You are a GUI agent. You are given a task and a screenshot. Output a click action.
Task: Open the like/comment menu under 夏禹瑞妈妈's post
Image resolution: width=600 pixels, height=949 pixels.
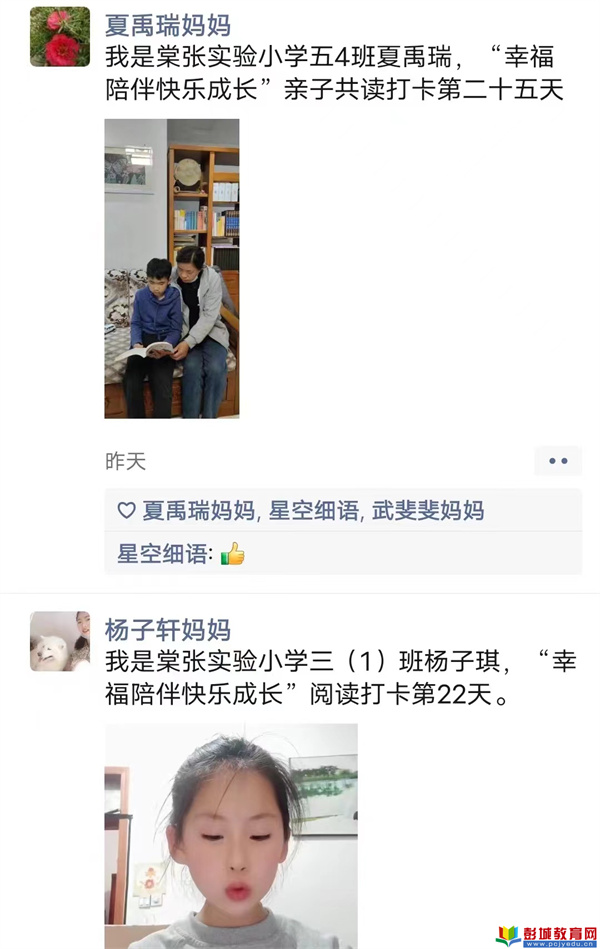coord(557,461)
